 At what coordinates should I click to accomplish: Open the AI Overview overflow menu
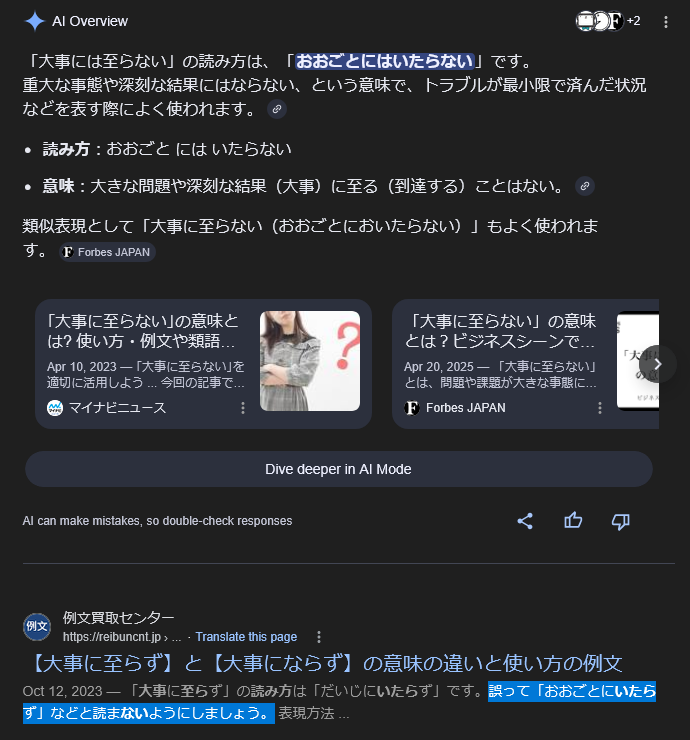pos(666,21)
